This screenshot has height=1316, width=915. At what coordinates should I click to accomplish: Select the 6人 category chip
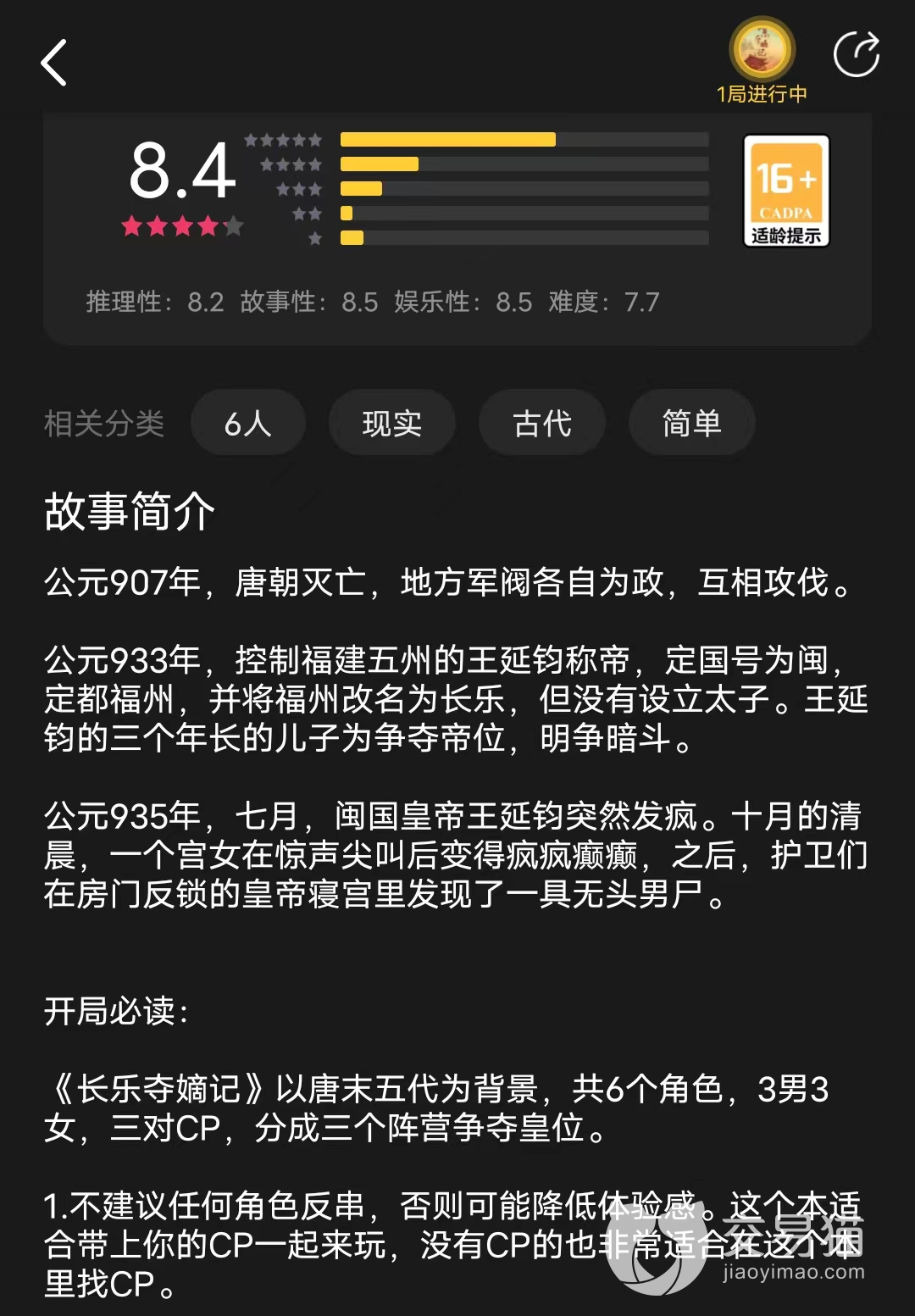(x=247, y=423)
